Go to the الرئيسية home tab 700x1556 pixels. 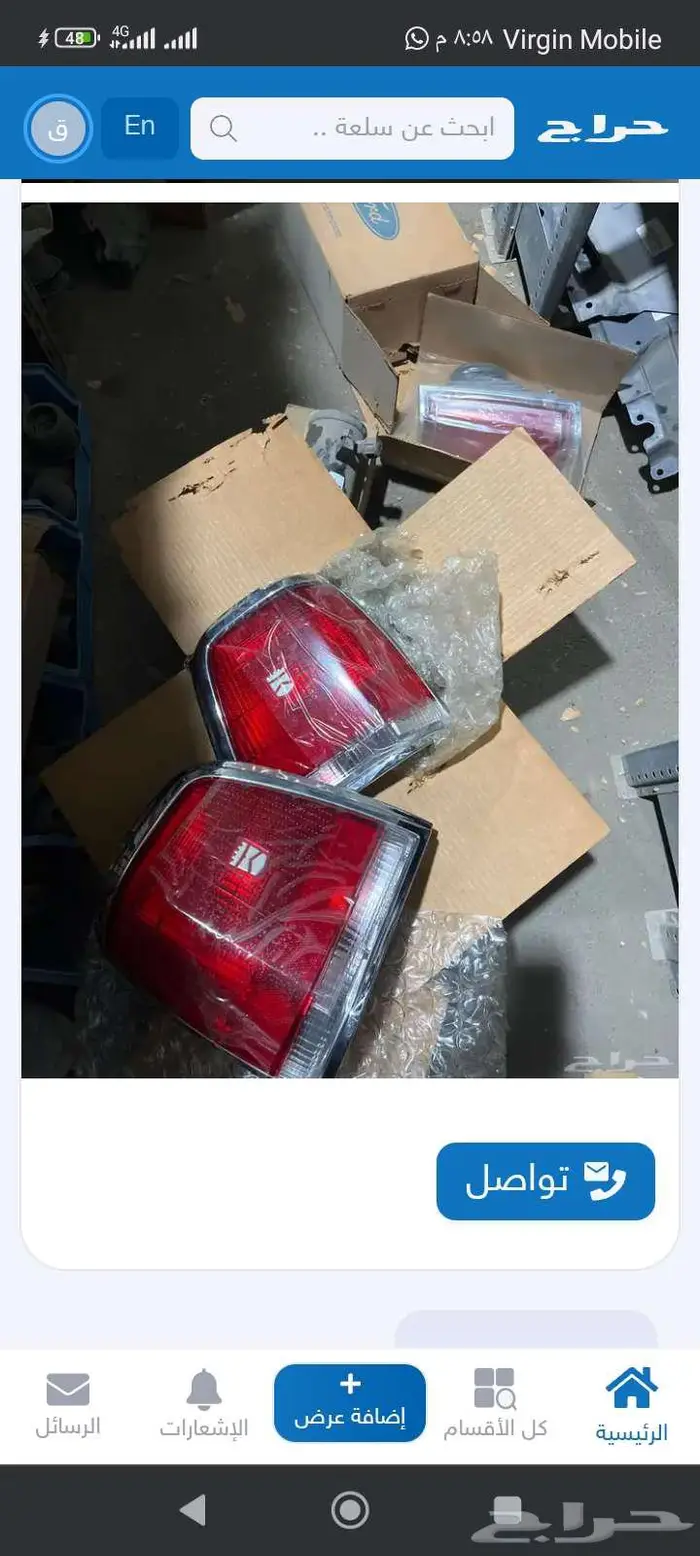[631, 1404]
